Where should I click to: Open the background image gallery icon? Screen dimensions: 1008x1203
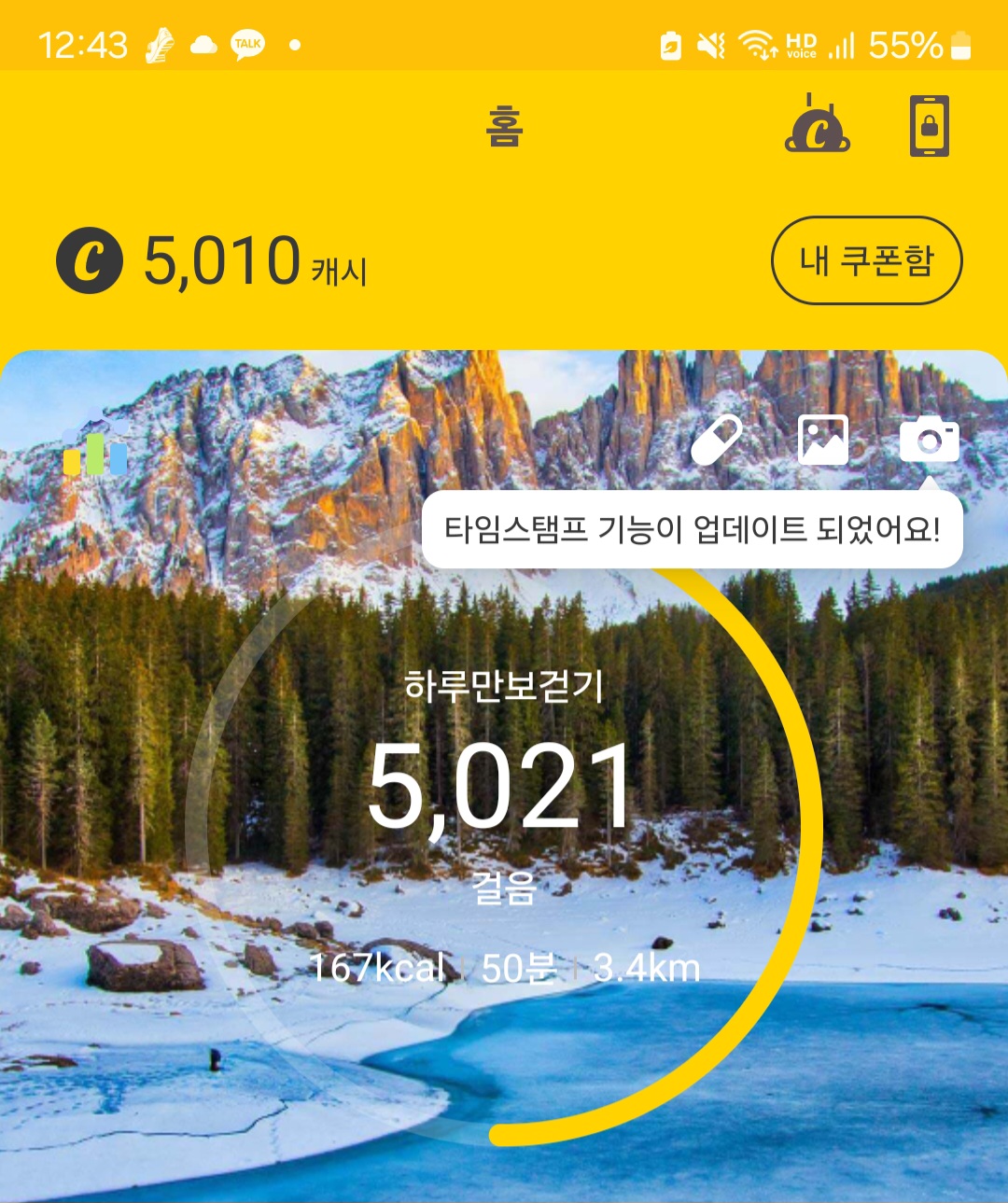(823, 440)
